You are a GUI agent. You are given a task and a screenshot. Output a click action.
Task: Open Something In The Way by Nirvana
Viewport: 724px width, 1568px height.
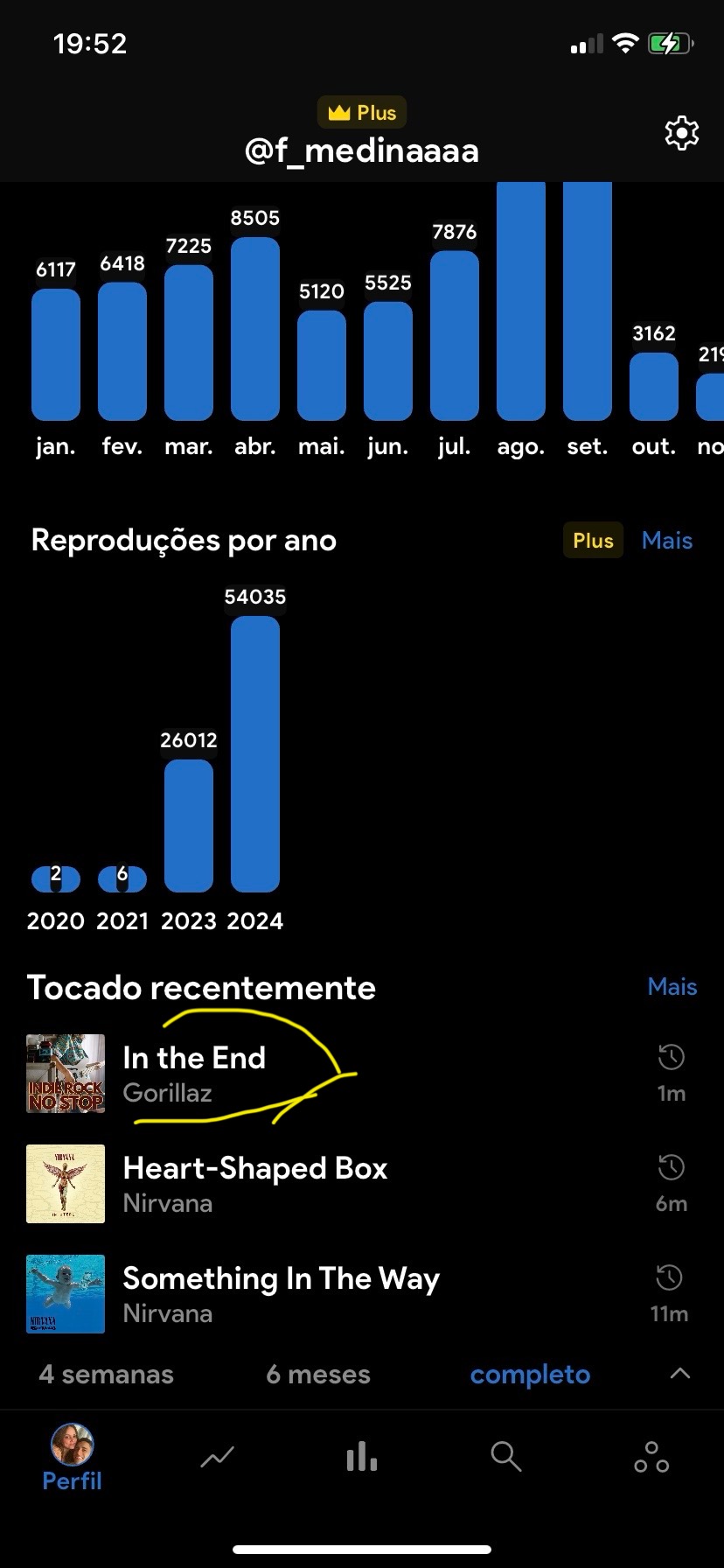click(x=280, y=1294)
